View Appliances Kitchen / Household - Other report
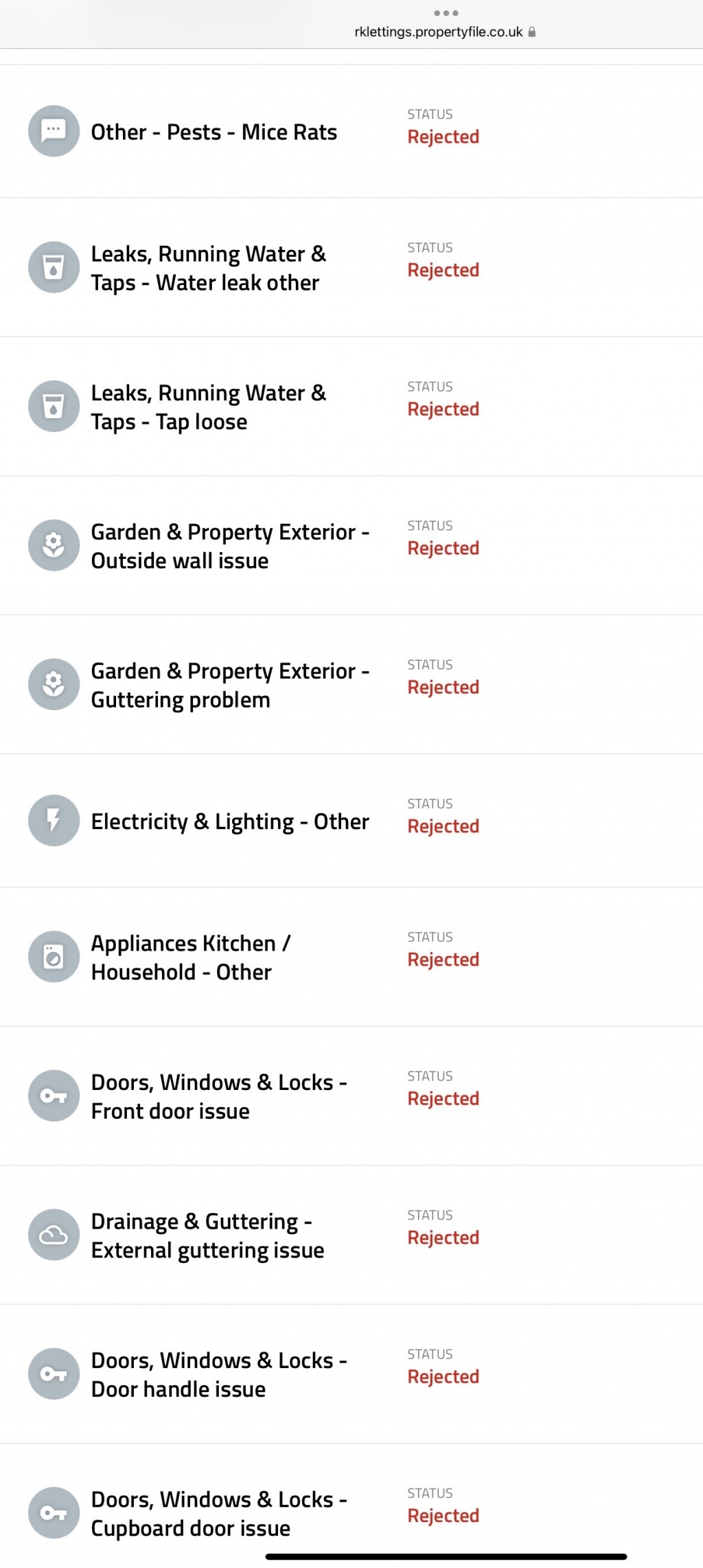 pyautogui.click(x=191, y=958)
